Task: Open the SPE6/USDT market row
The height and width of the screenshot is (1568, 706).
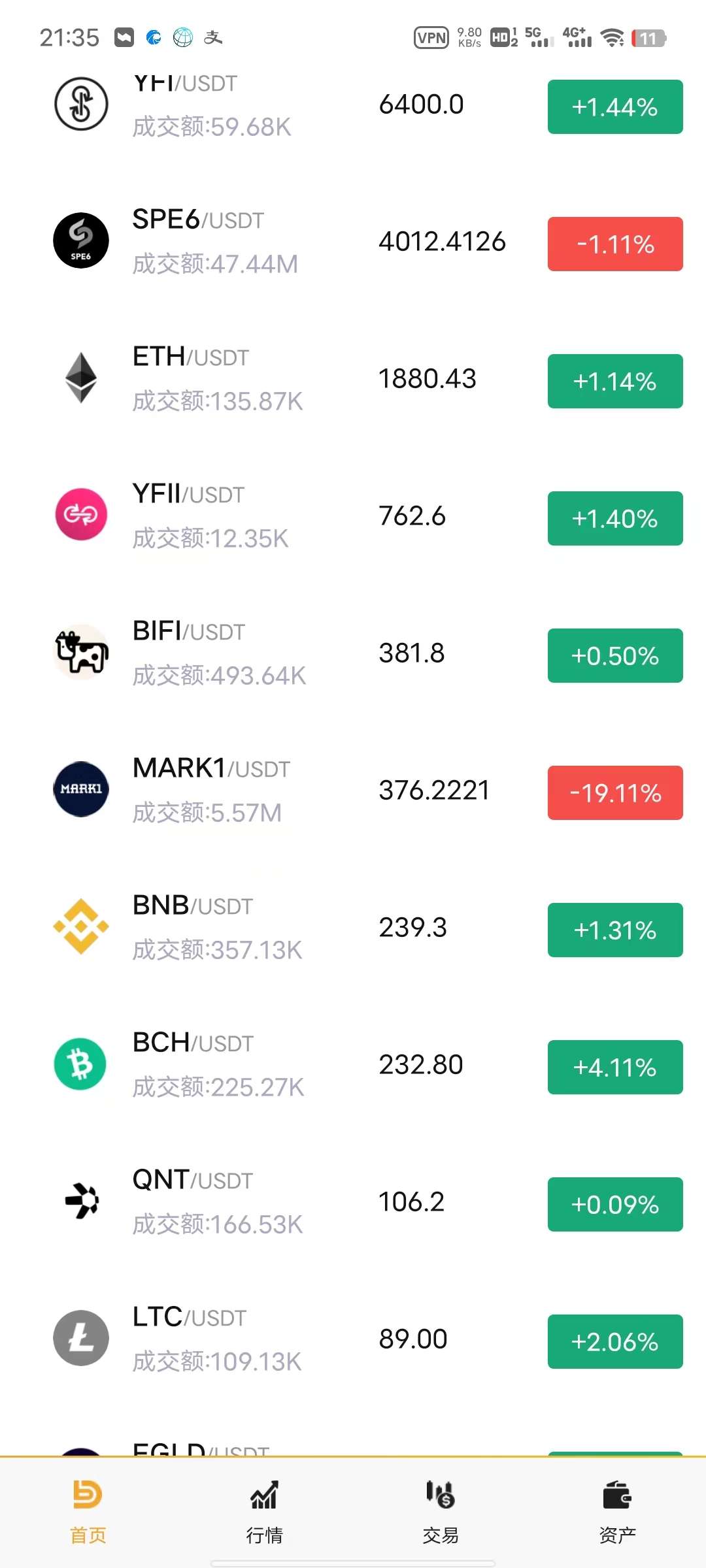Action: point(353,242)
